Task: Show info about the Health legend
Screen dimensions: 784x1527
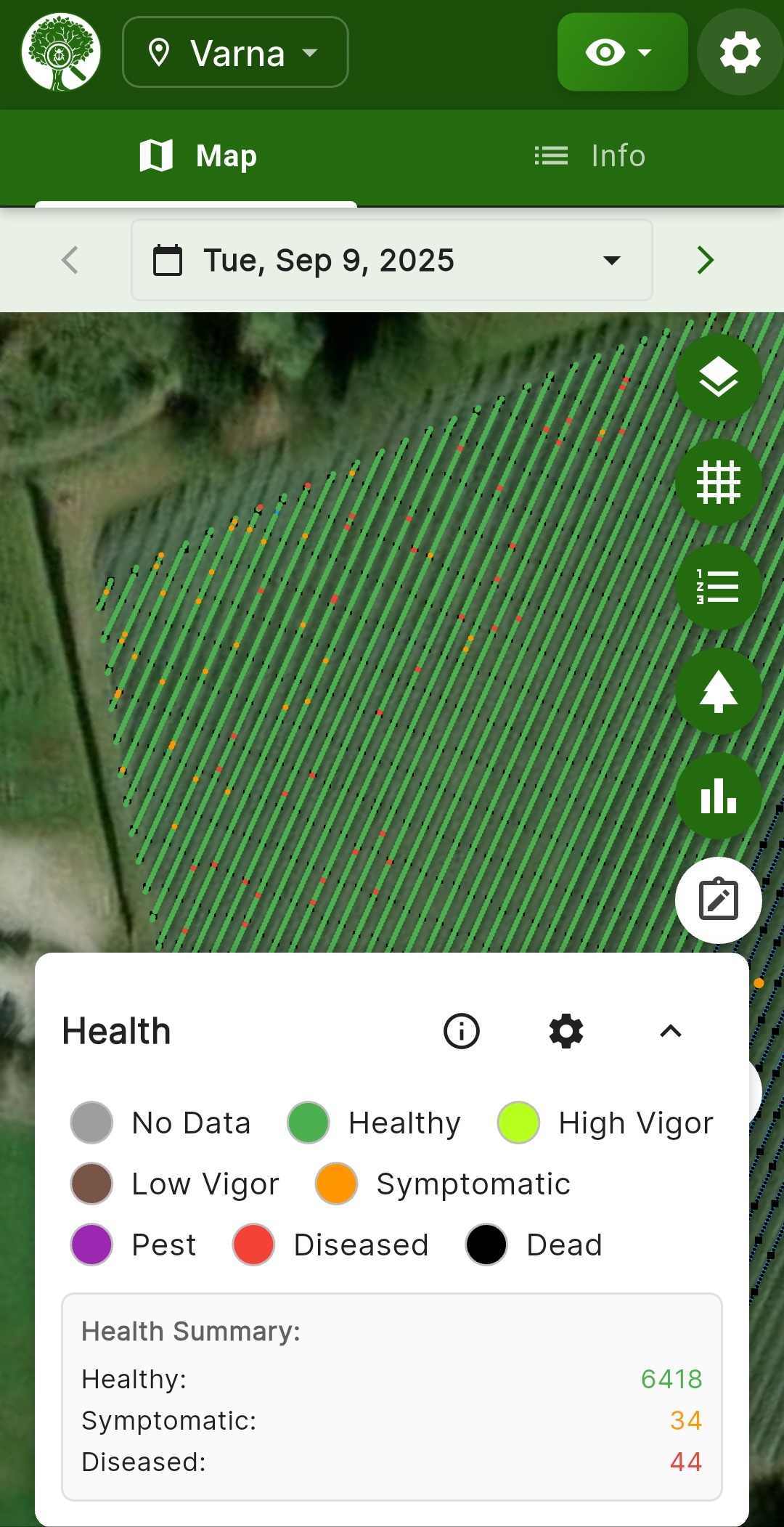Action: pos(462,1031)
